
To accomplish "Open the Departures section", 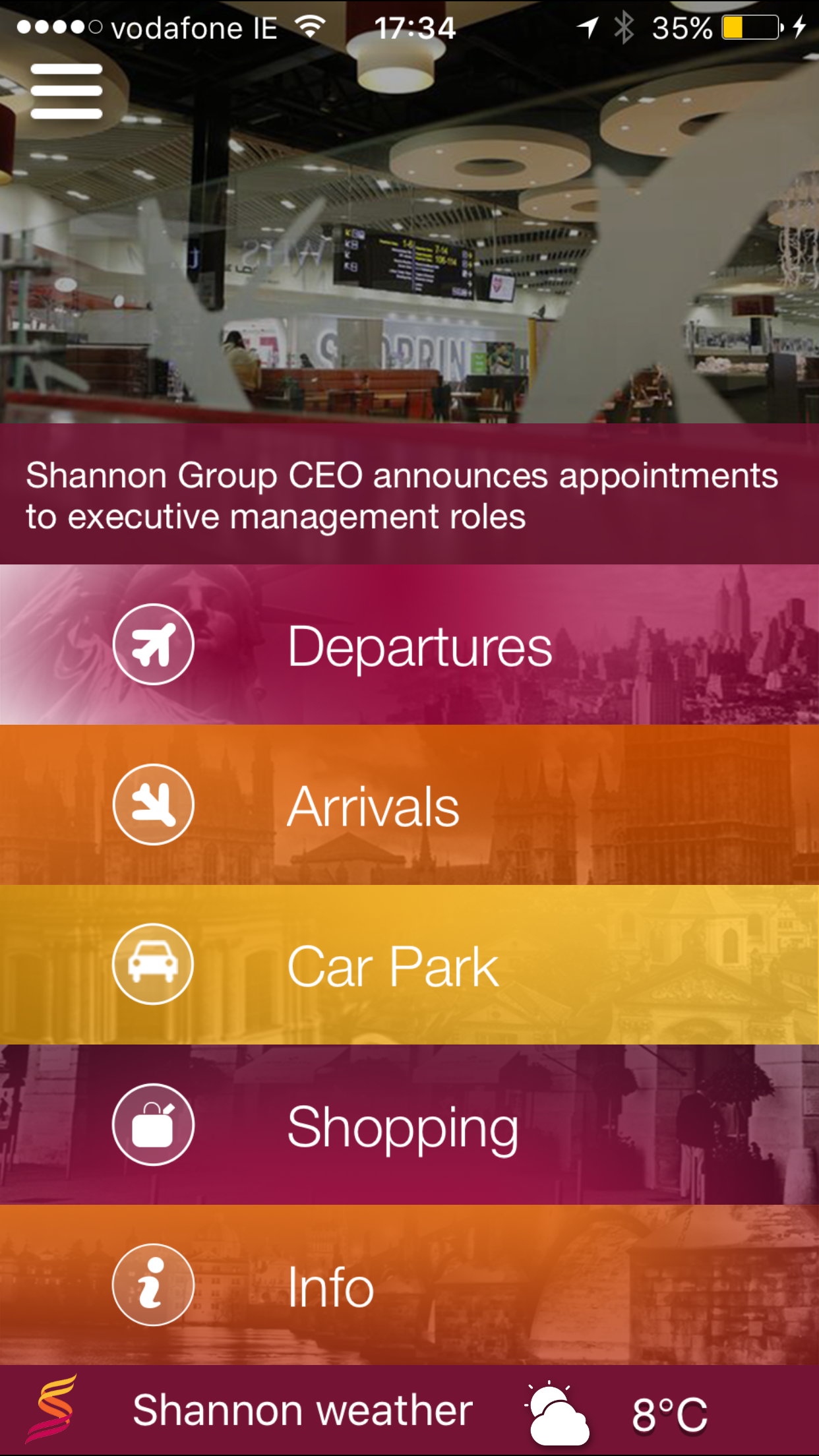I will pos(409,645).
